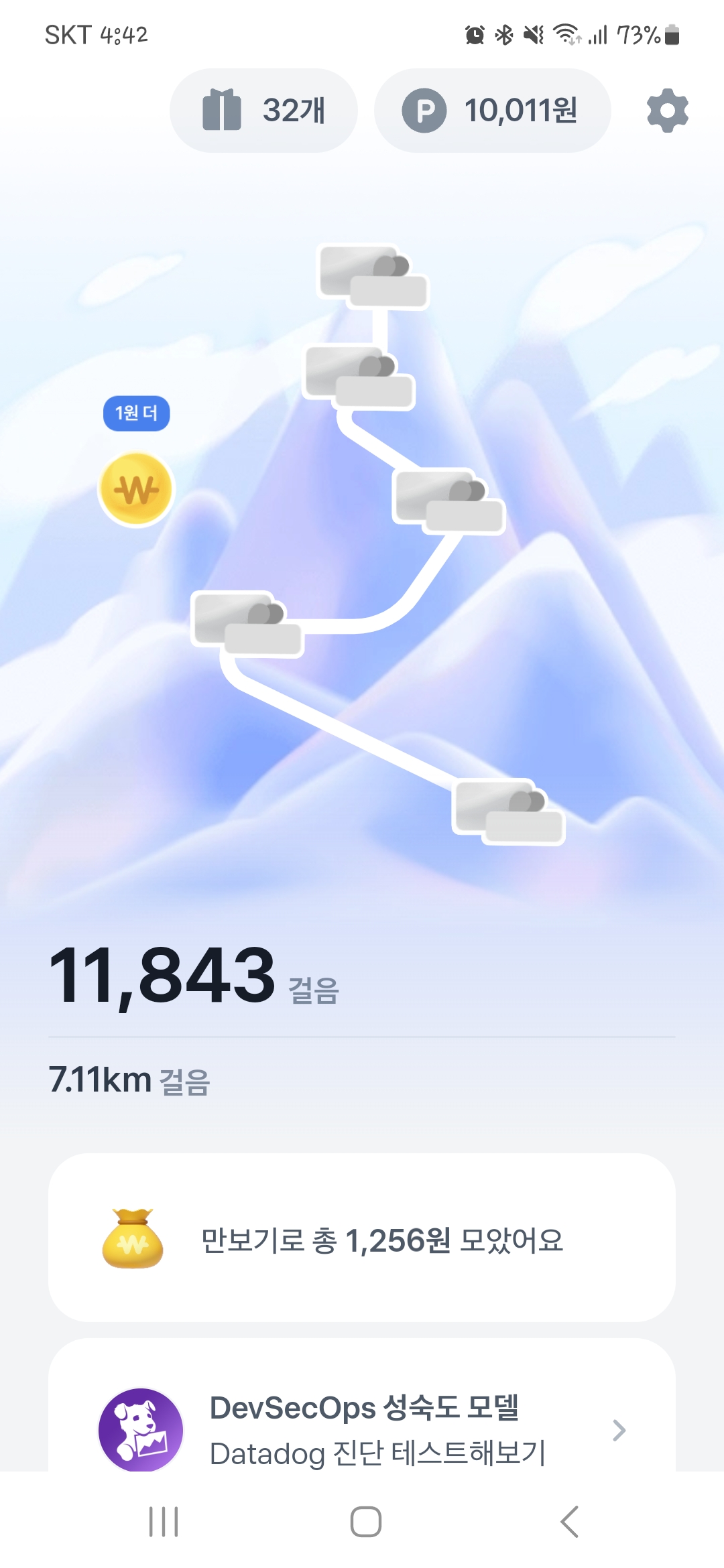The image size is (724, 1568).
Task: Open the 32개 gift box chip
Action: 263,111
